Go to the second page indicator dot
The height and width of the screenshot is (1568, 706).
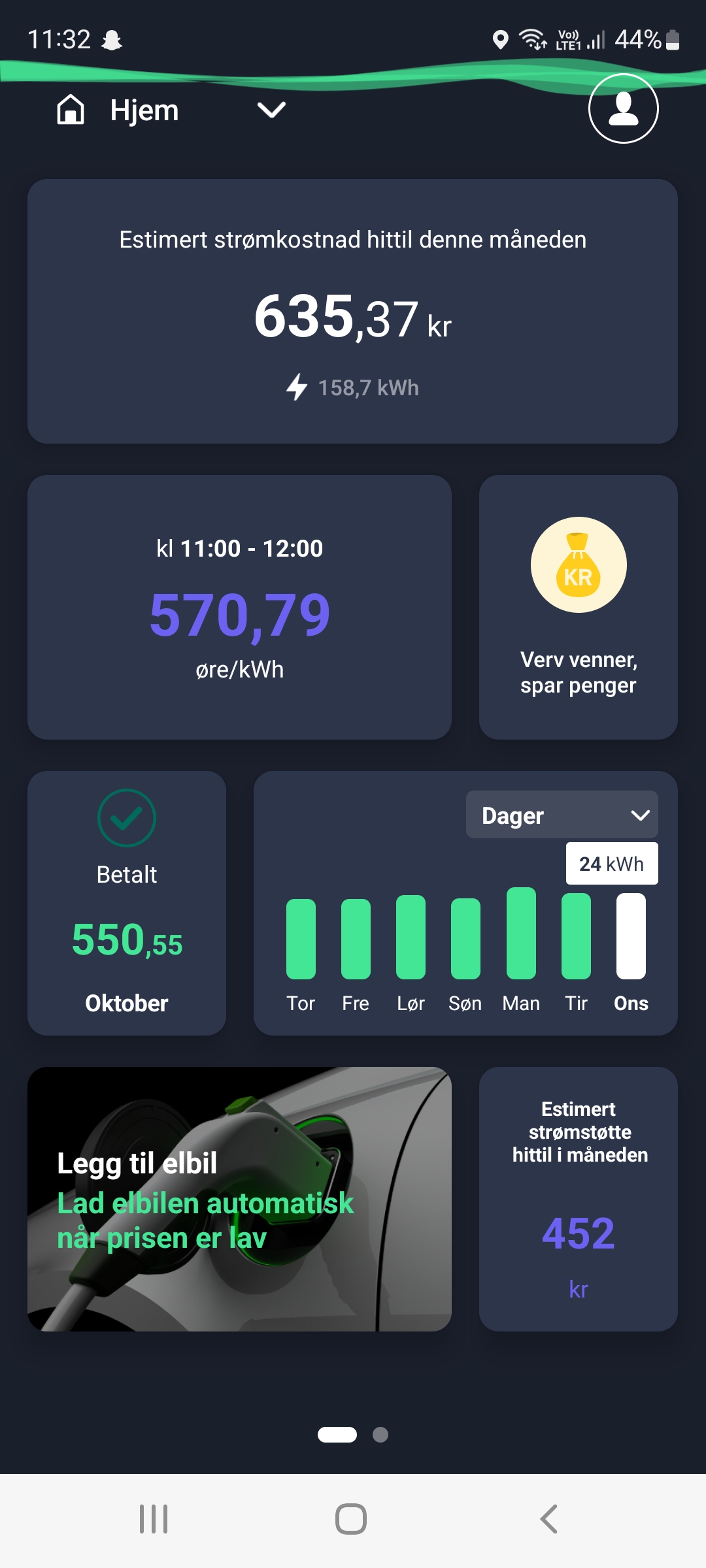pos(380,1435)
